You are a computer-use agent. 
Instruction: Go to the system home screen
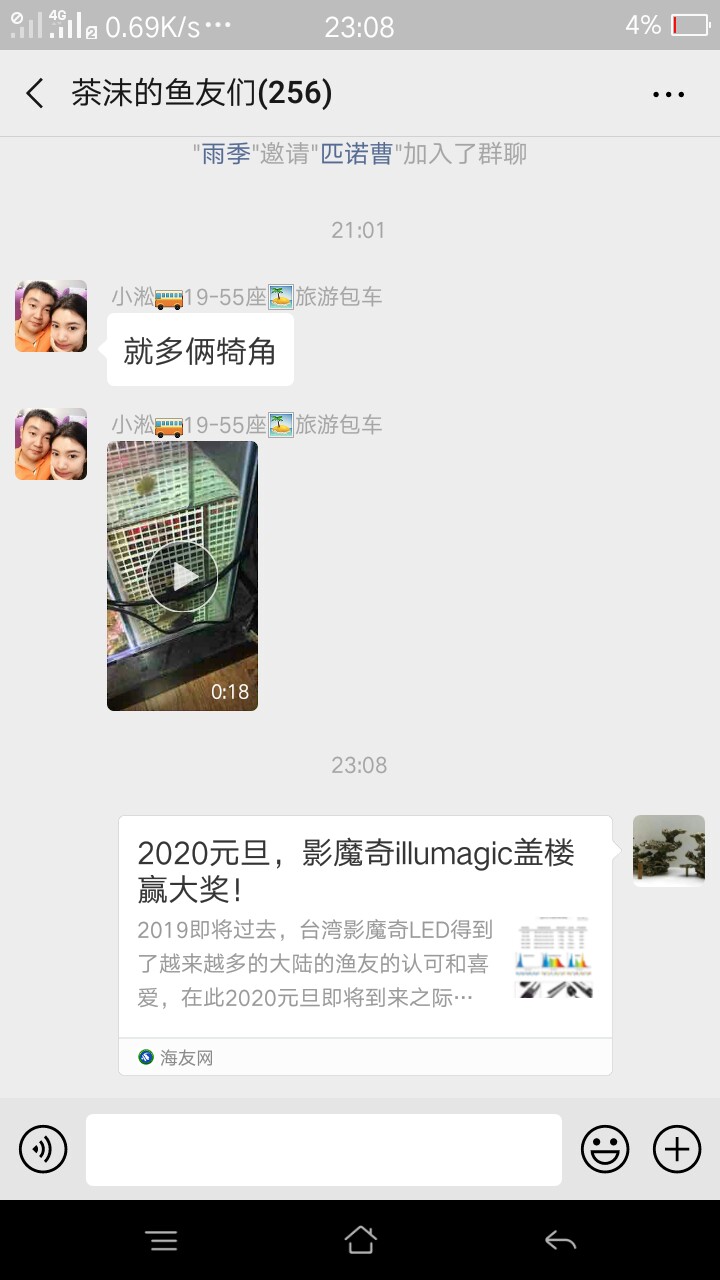click(360, 1241)
